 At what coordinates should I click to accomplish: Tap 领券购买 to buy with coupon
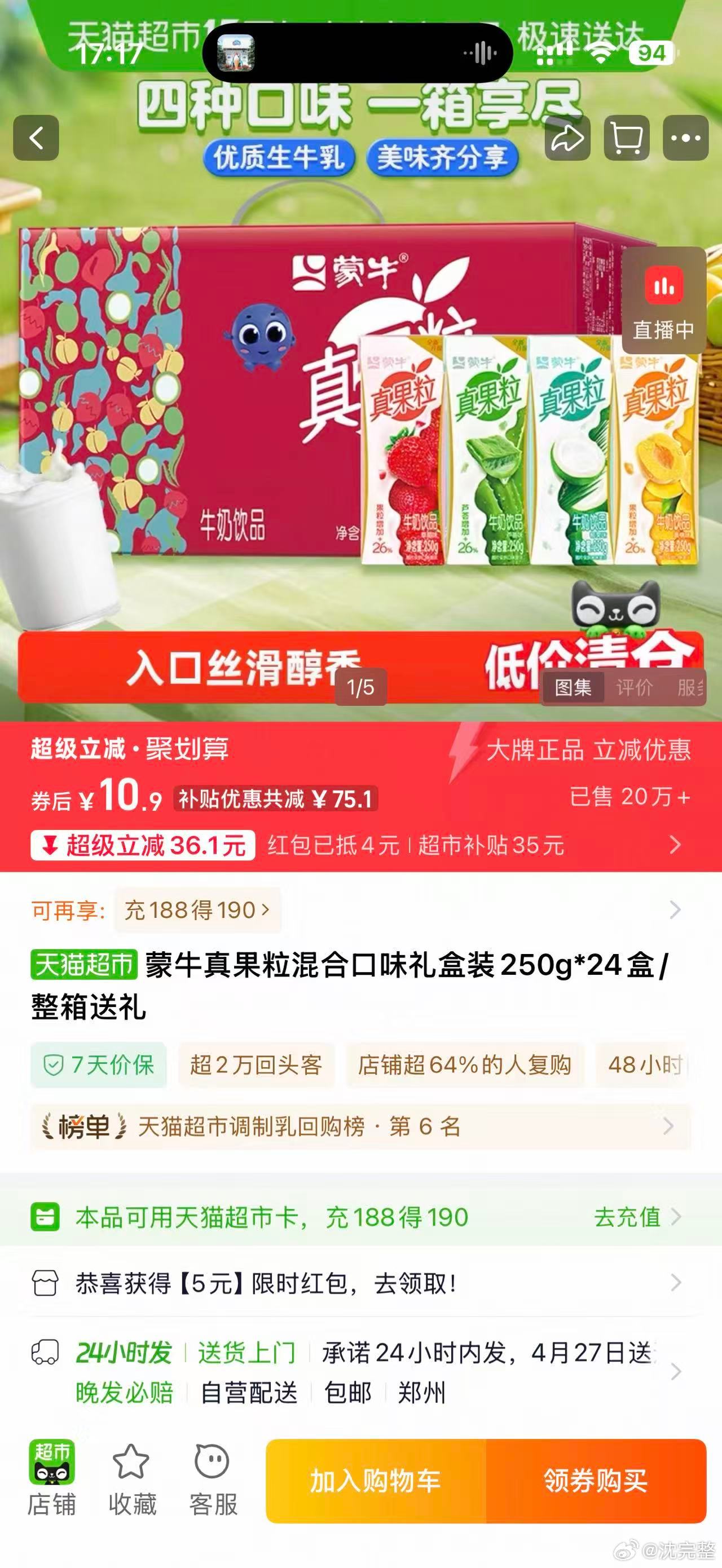pos(596,1481)
